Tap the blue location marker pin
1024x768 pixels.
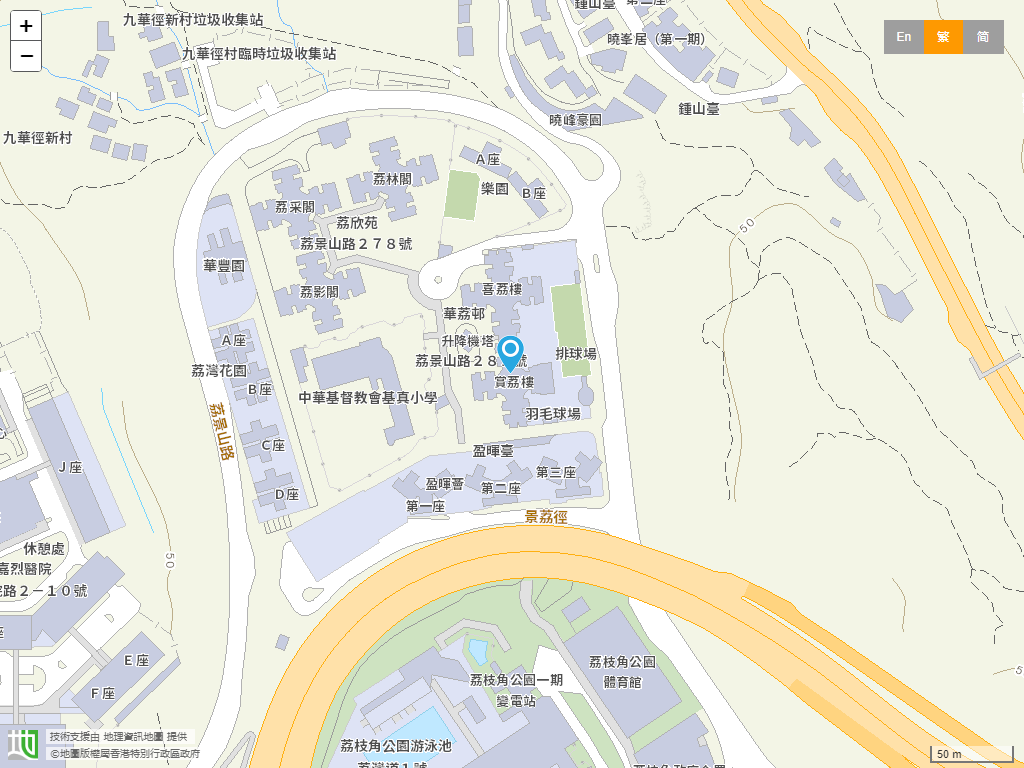coord(511,354)
